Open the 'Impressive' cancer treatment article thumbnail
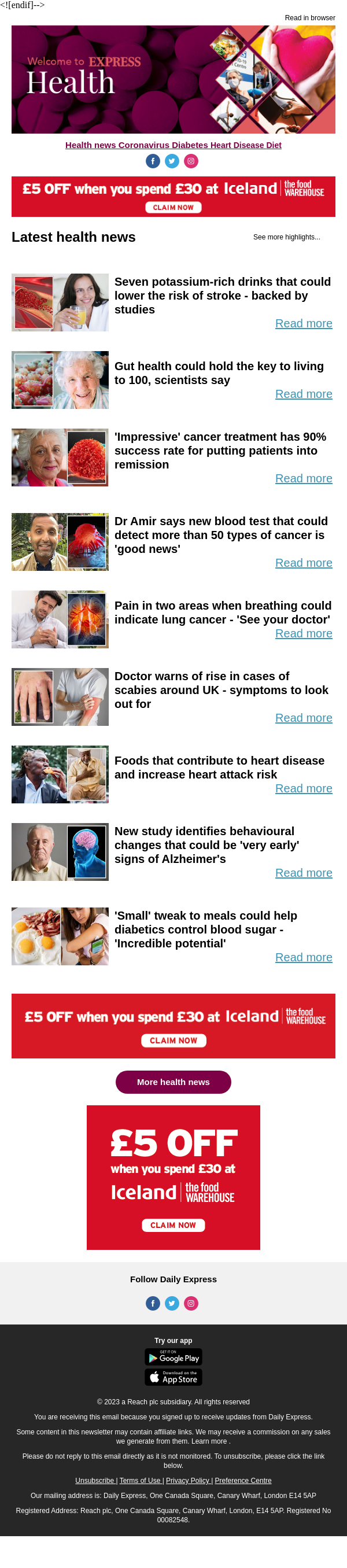Screen dimensions: 347x1568 [60, 457]
